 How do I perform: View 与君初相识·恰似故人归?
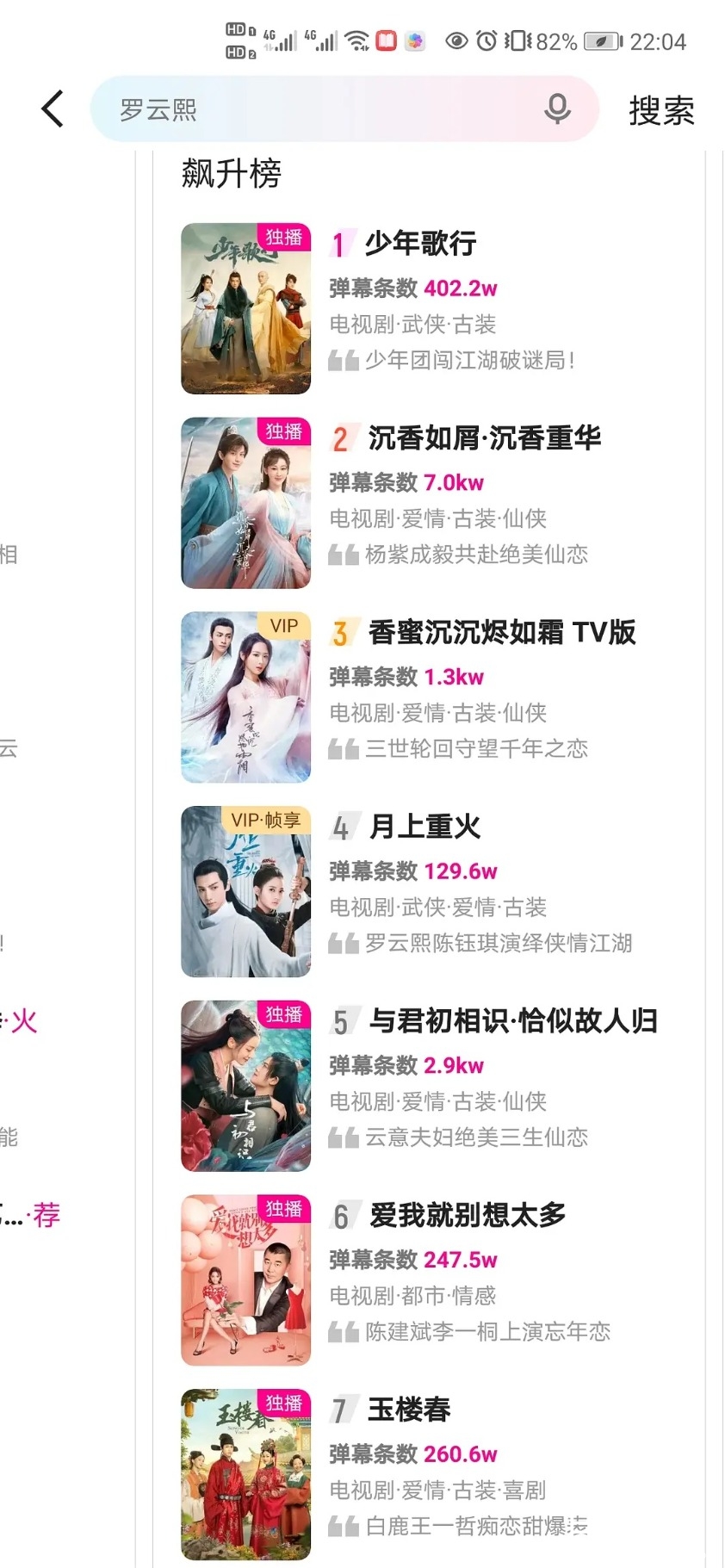point(513,1021)
